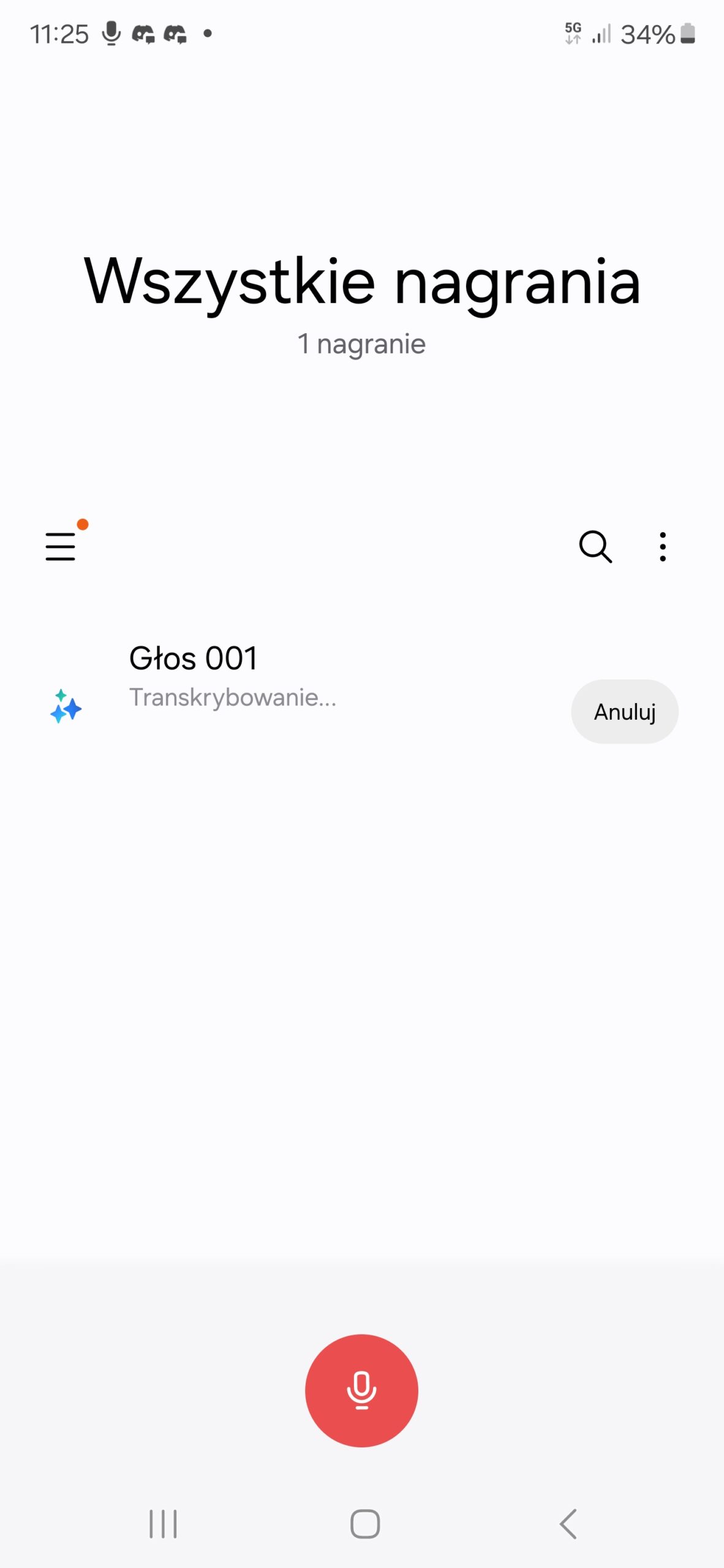Start a new recording with red microphone
The height and width of the screenshot is (1568, 724).
pos(361,1390)
